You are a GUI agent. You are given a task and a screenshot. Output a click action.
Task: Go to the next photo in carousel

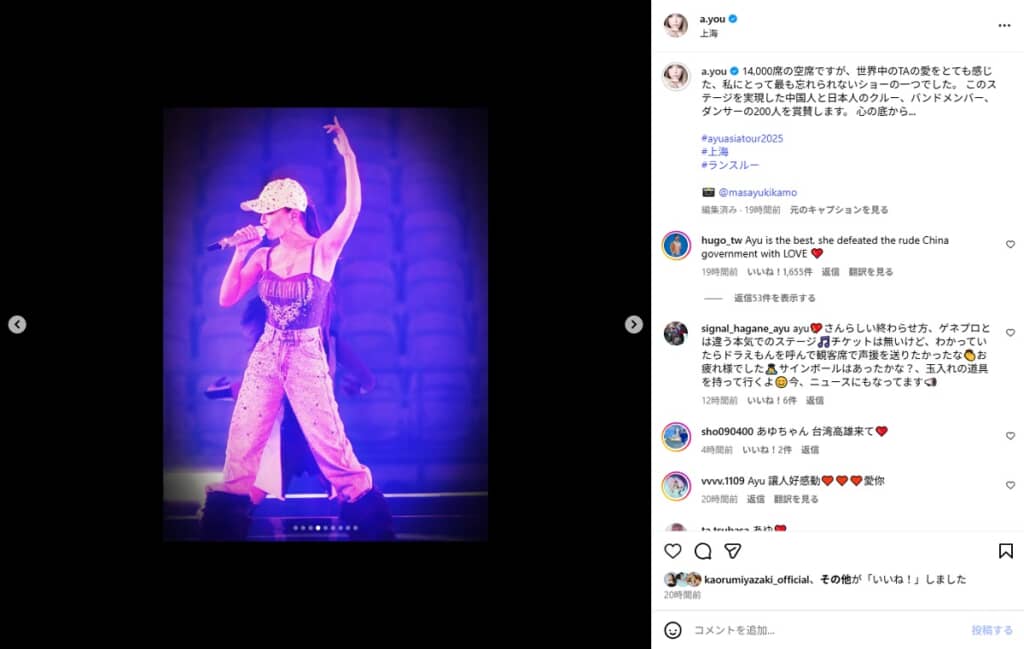634,324
